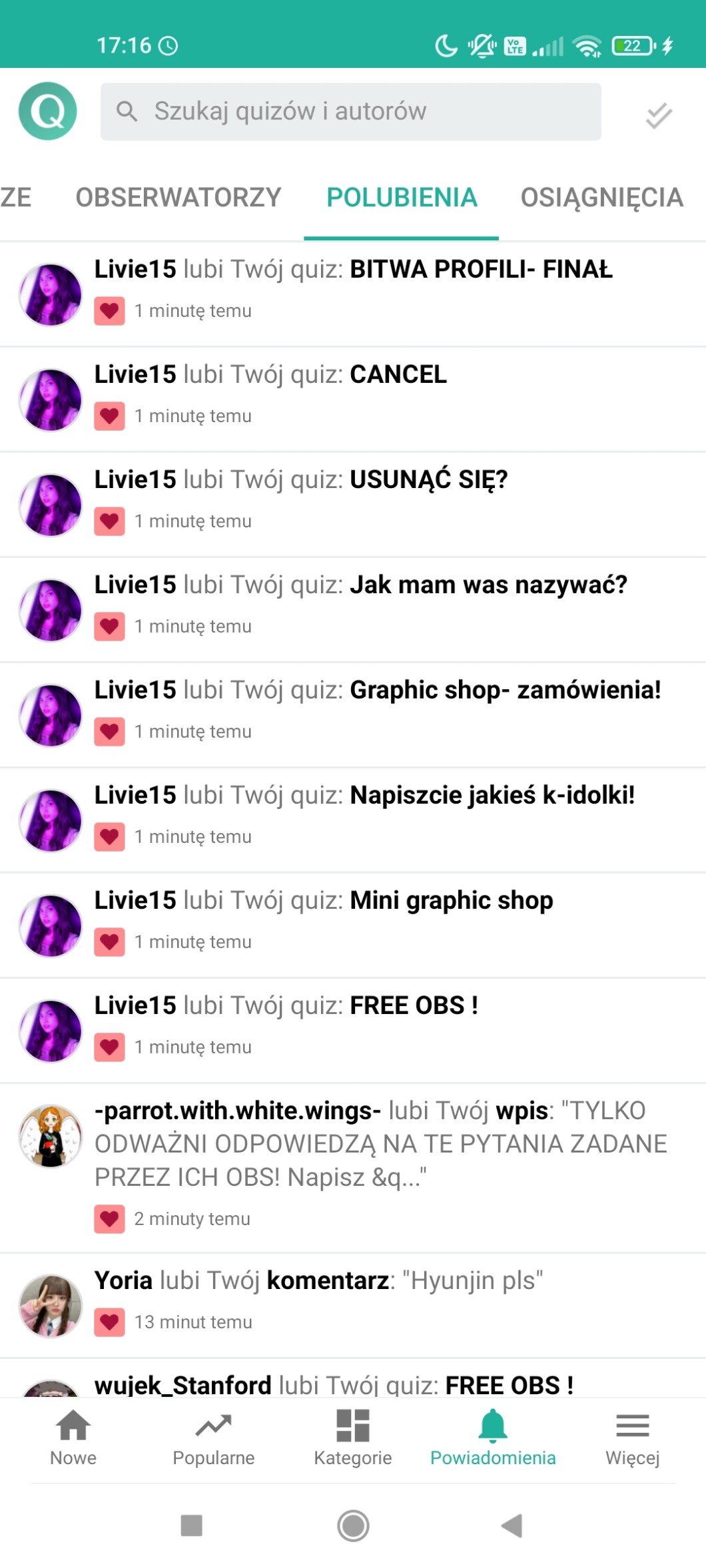Open the Więcej menu
This screenshot has height=1568, width=706.
(632, 1438)
